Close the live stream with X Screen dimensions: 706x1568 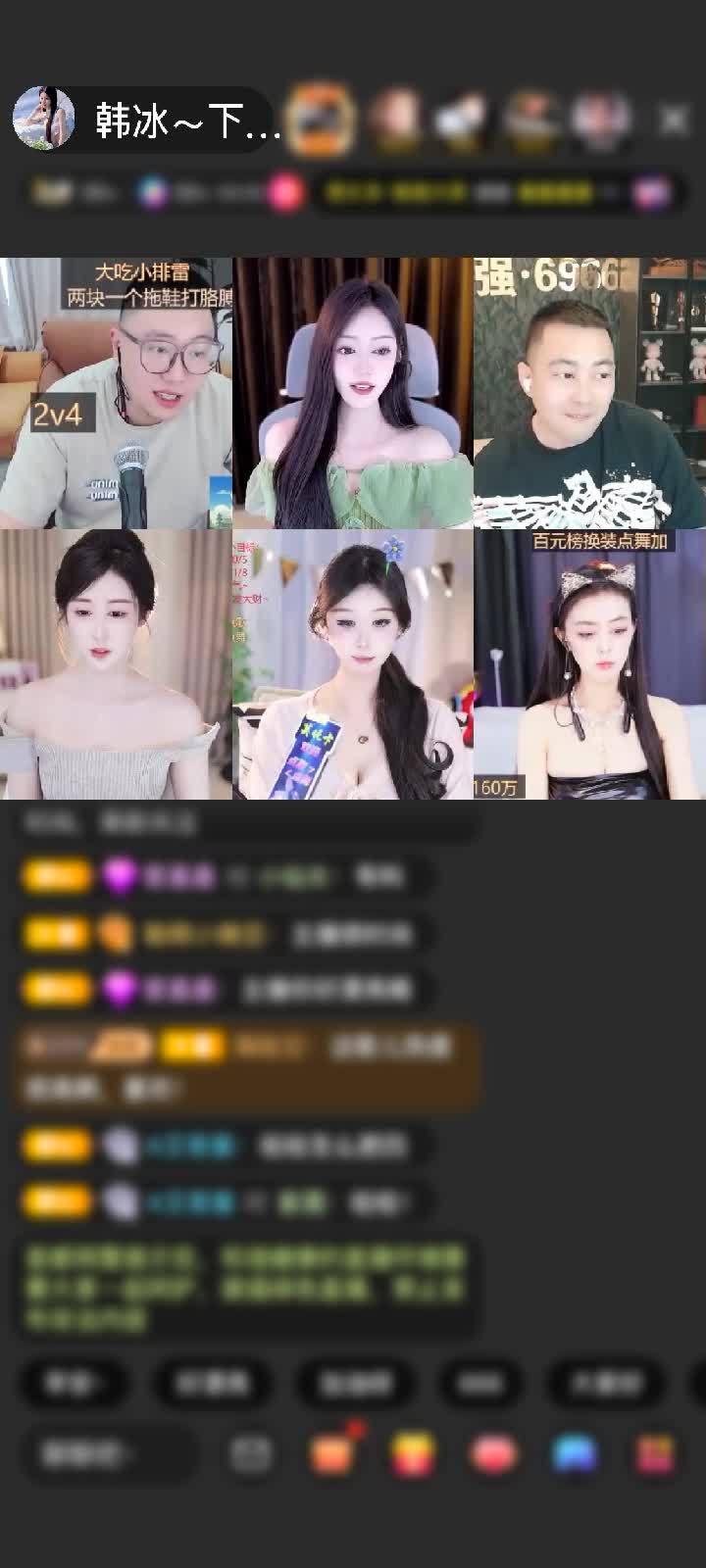(x=674, y=120)
